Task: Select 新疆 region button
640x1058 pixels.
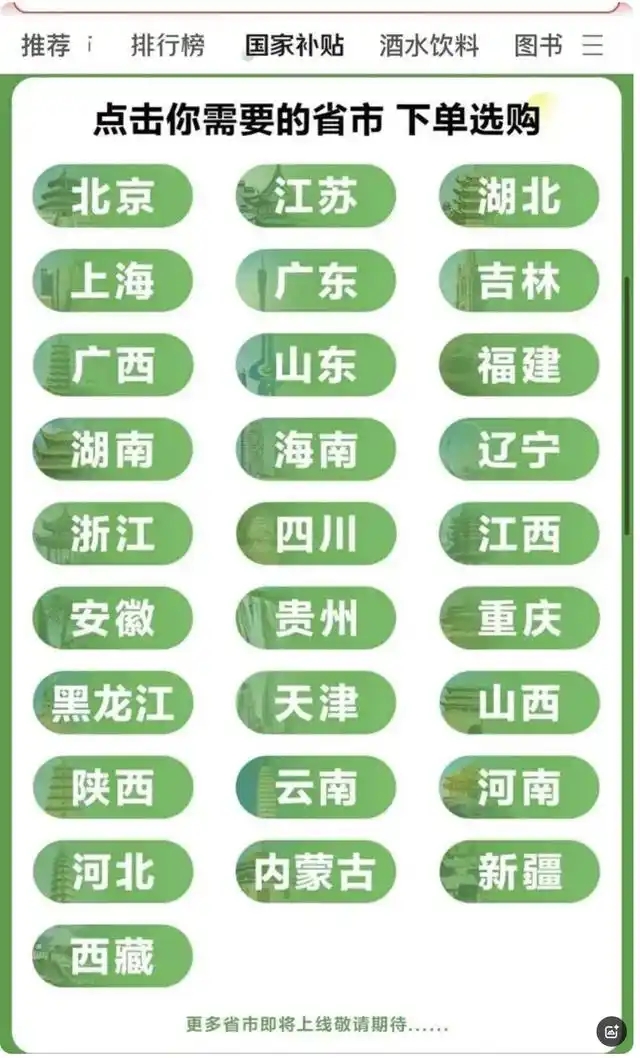Action: click(x=519, y=872)
